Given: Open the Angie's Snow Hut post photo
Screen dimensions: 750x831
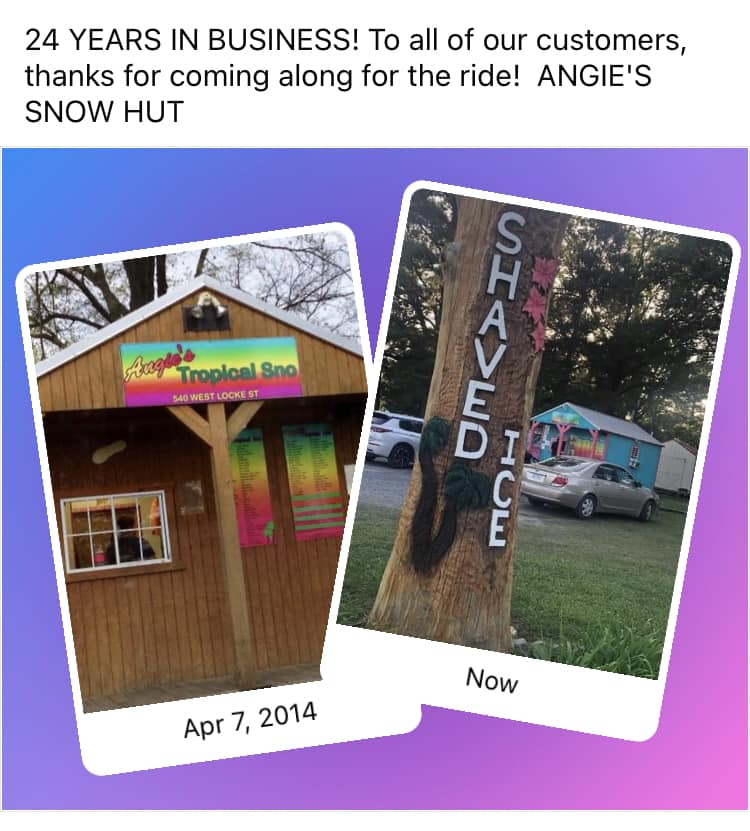Looking at the screenshot, I should coord(375,480).
